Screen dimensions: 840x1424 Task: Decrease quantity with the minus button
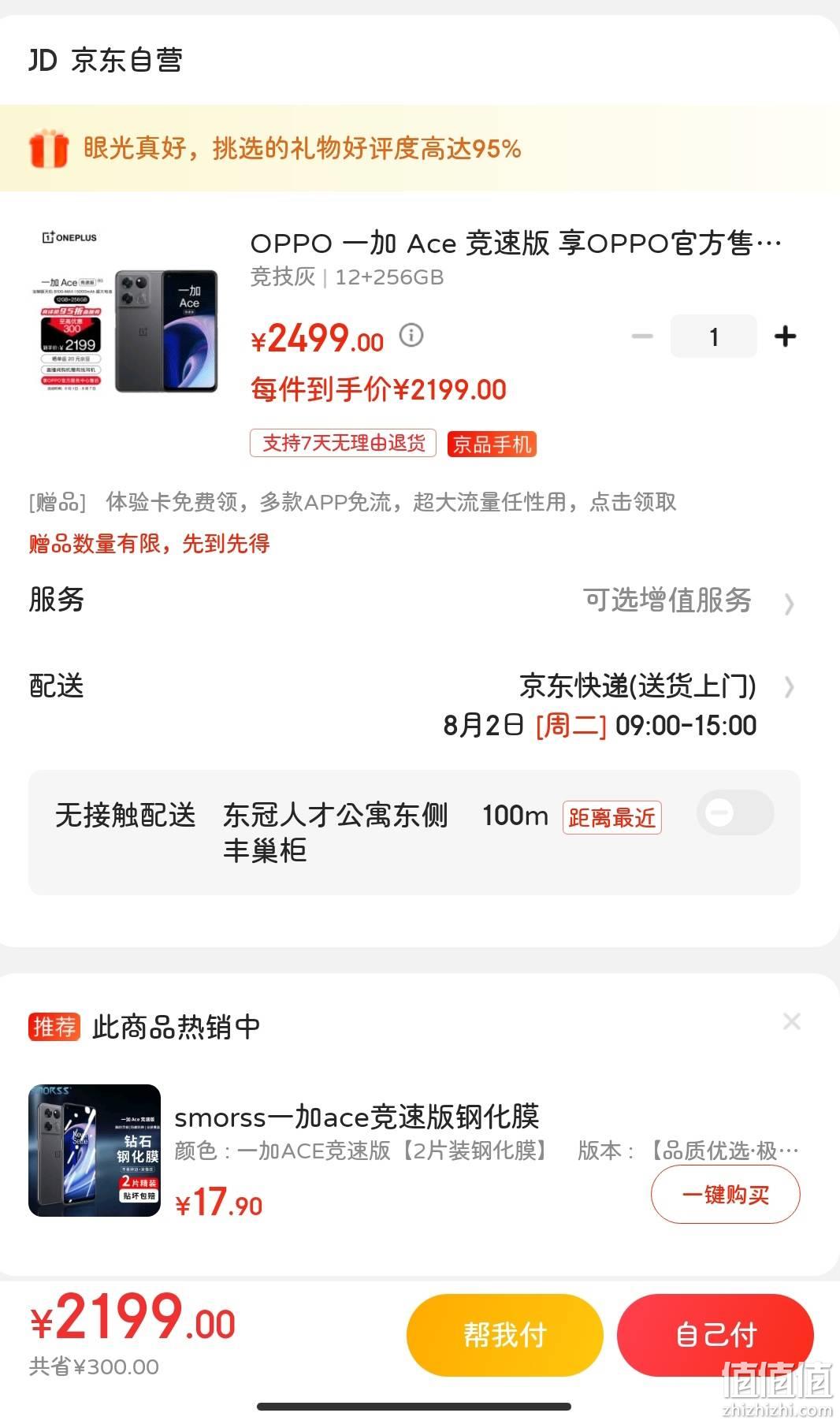point(642,336)
